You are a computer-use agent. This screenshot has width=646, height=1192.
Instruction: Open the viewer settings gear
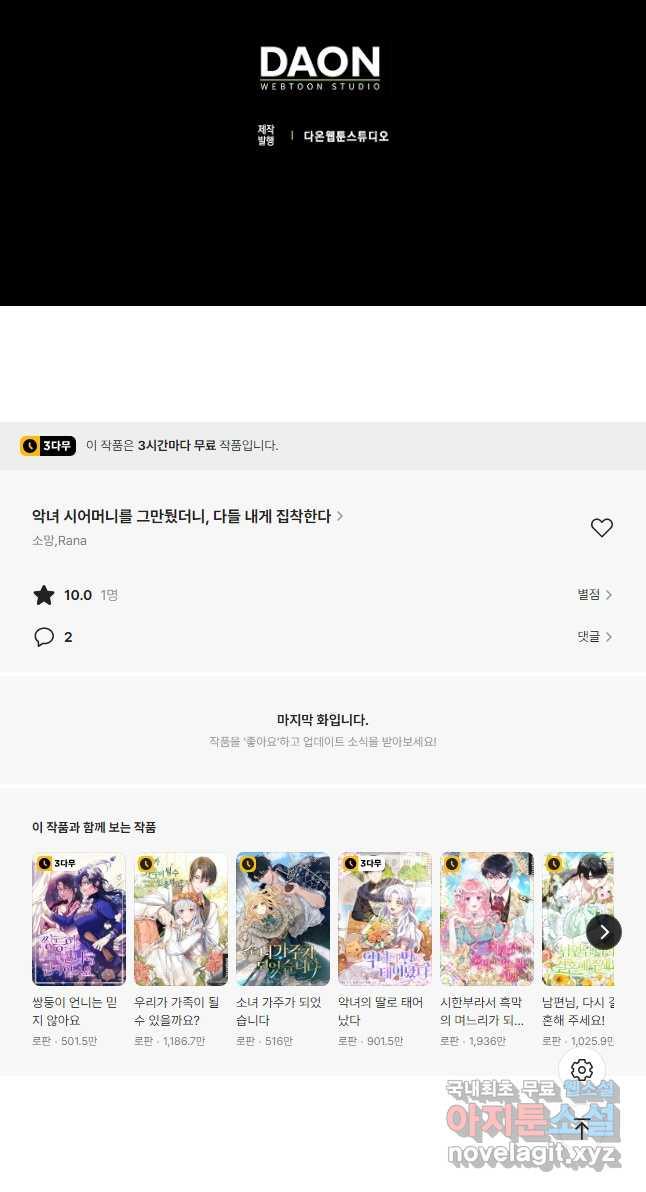point(582,1070)
